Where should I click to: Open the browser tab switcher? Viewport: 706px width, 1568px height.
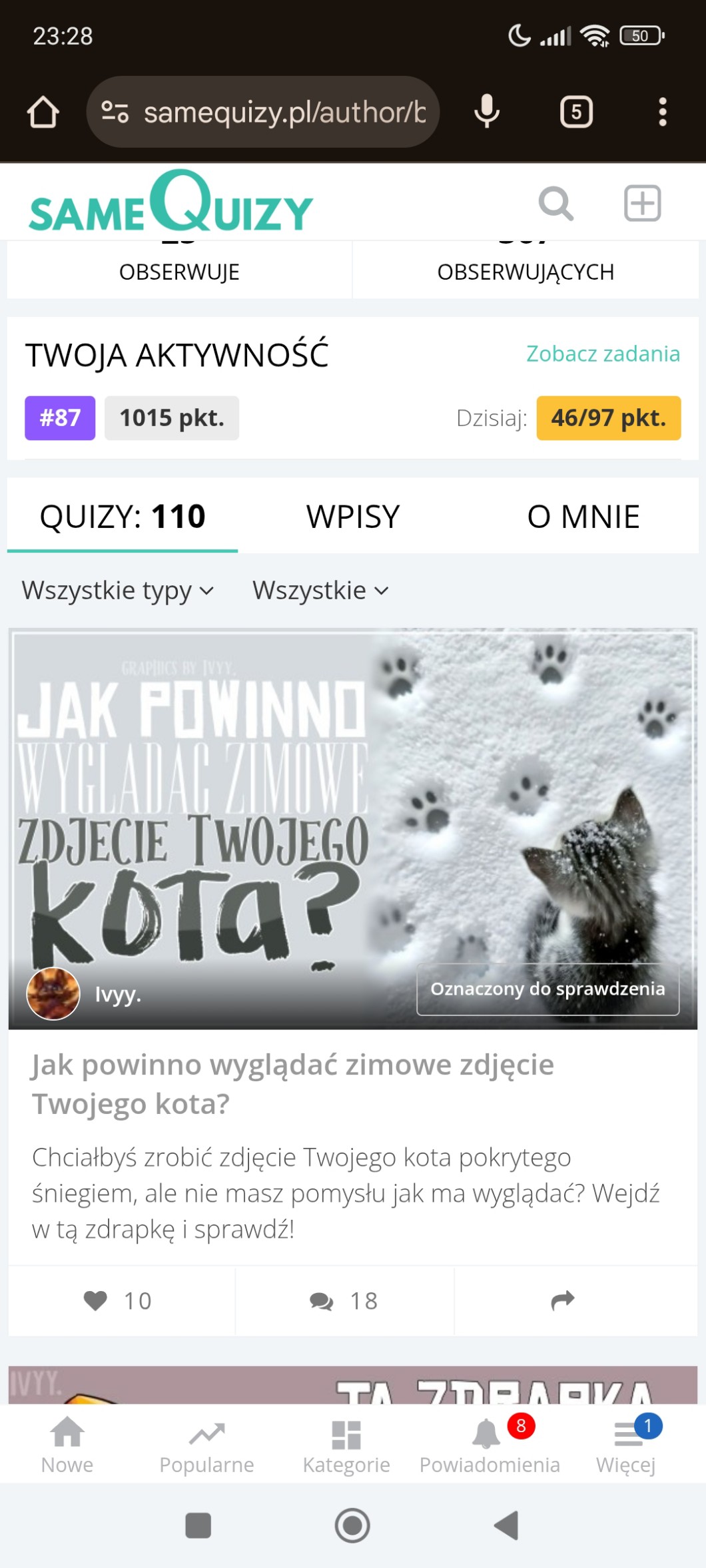click(x=576, y=112)
